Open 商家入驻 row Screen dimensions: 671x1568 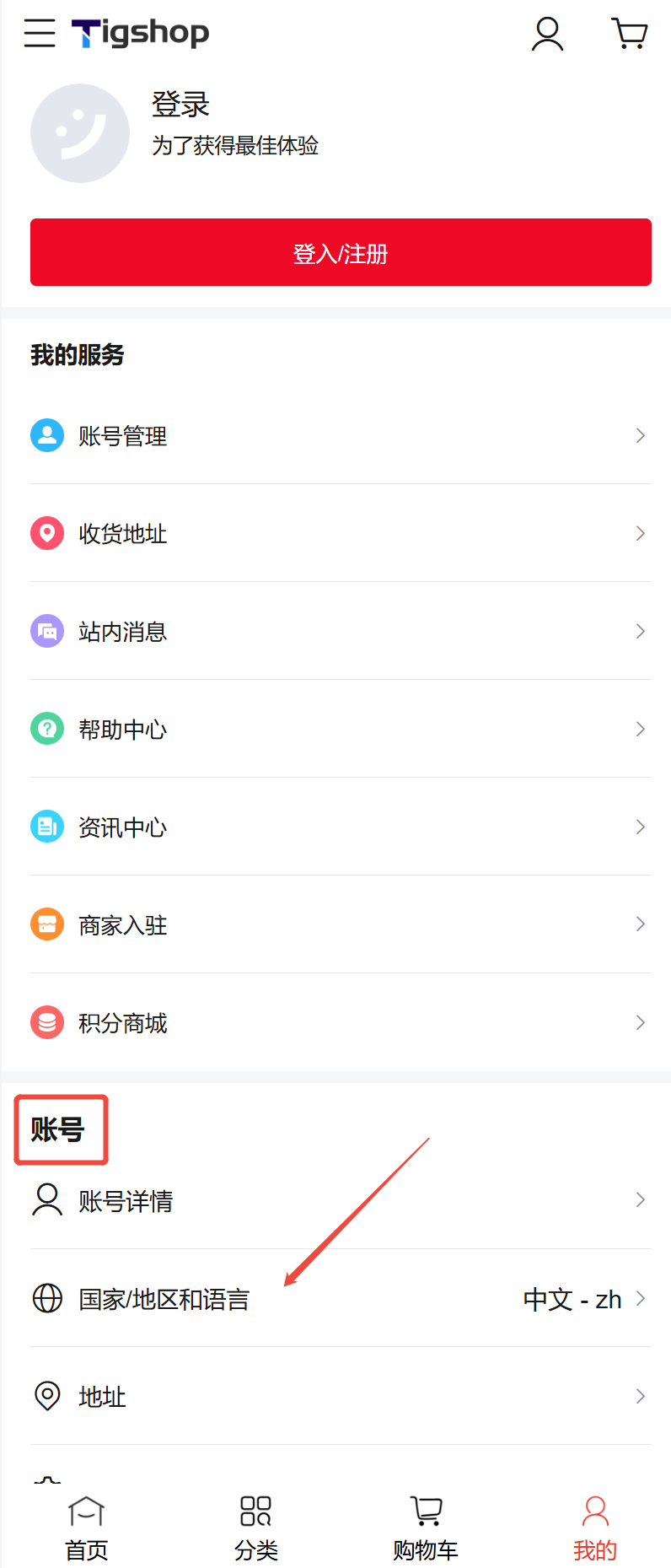click(x=341, y=925)
